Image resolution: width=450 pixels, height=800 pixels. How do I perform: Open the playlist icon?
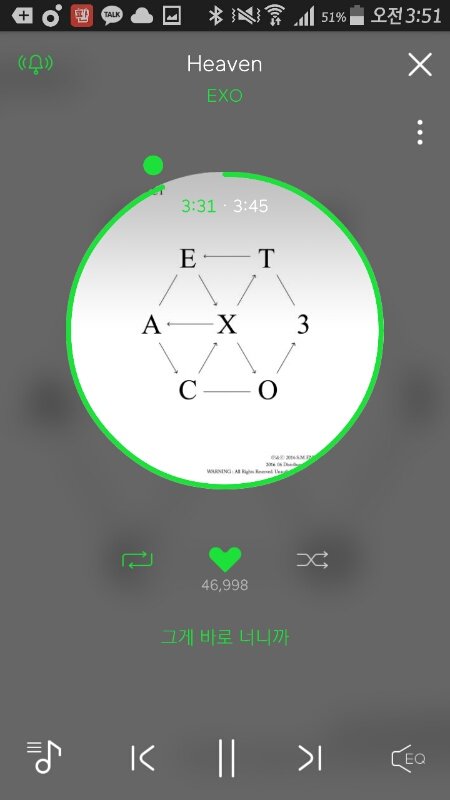tap(44, 757)
